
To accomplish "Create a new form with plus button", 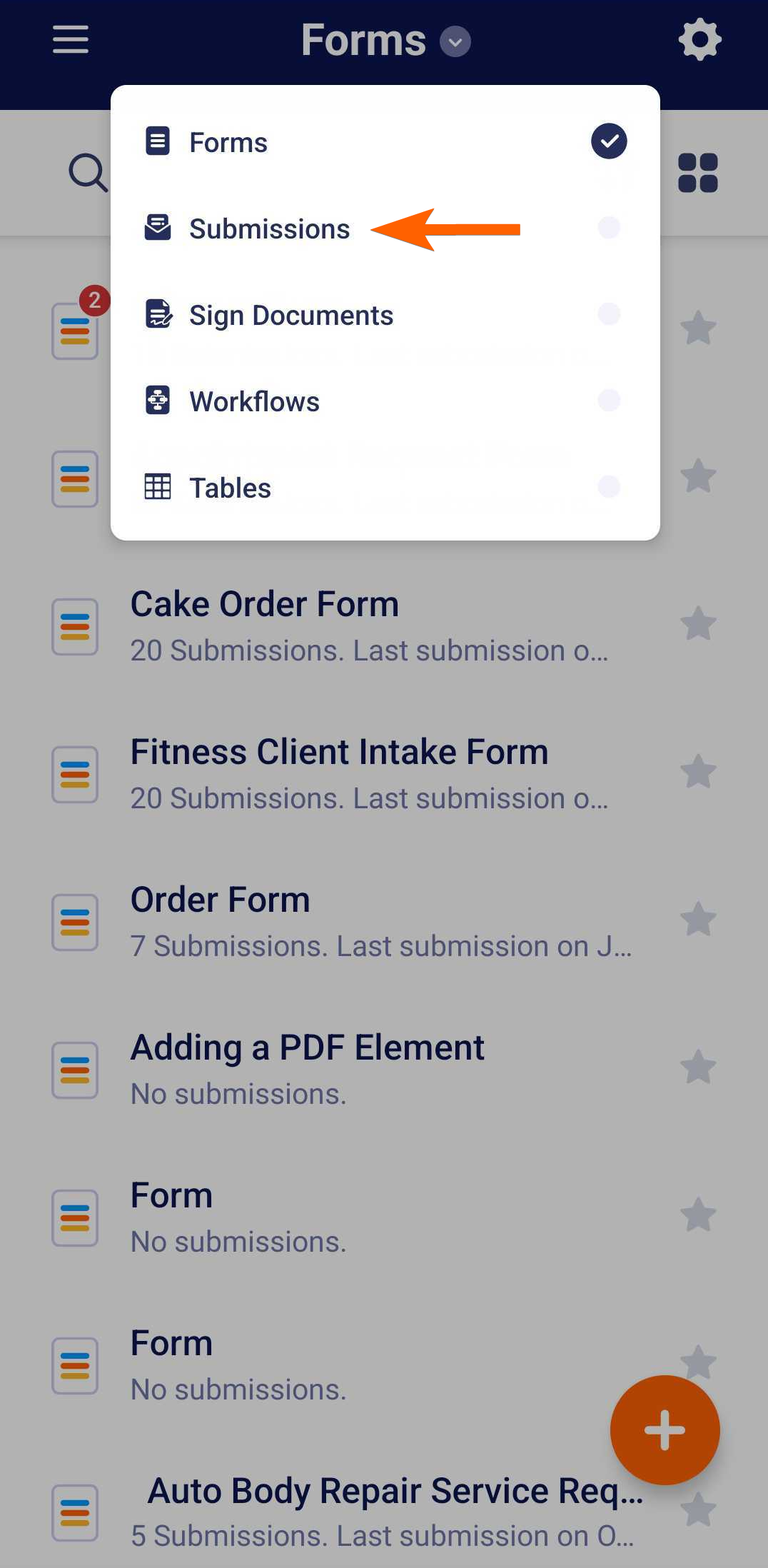I will tap(665, 1429).
